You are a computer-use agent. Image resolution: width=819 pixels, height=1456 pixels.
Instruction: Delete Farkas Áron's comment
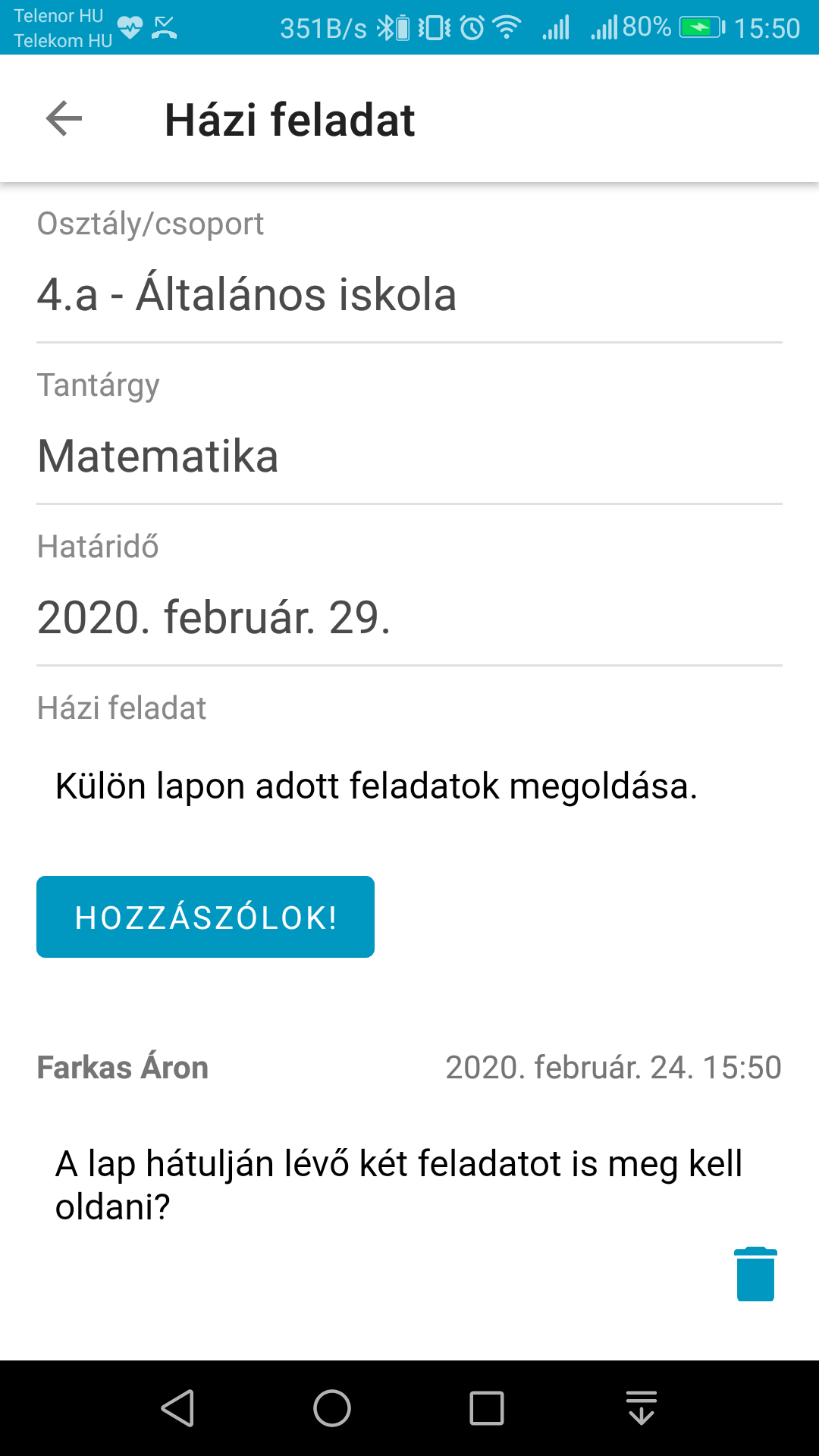[x=755, y=1274]
